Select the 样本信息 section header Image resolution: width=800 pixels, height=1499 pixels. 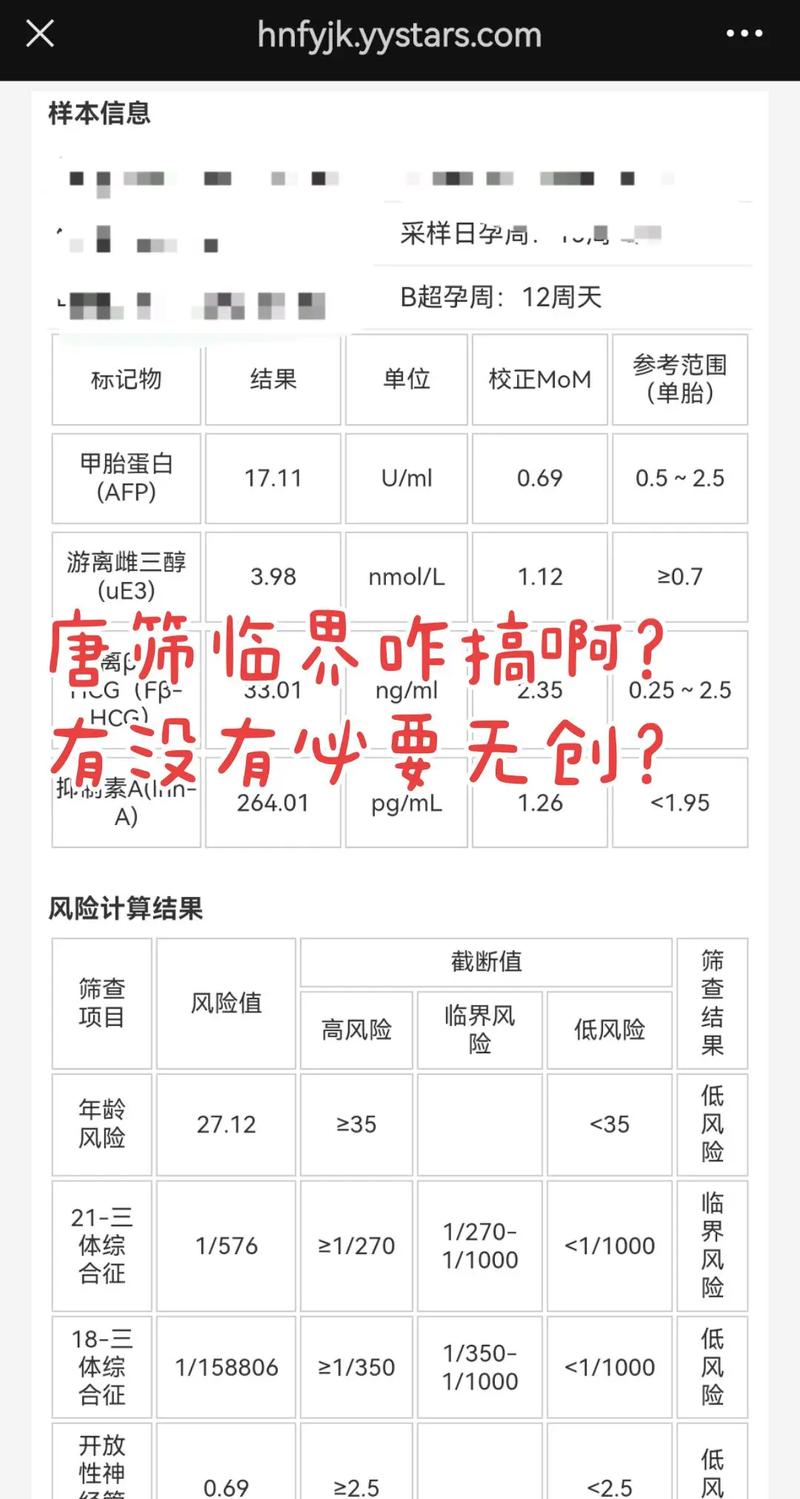coord(95,115)
